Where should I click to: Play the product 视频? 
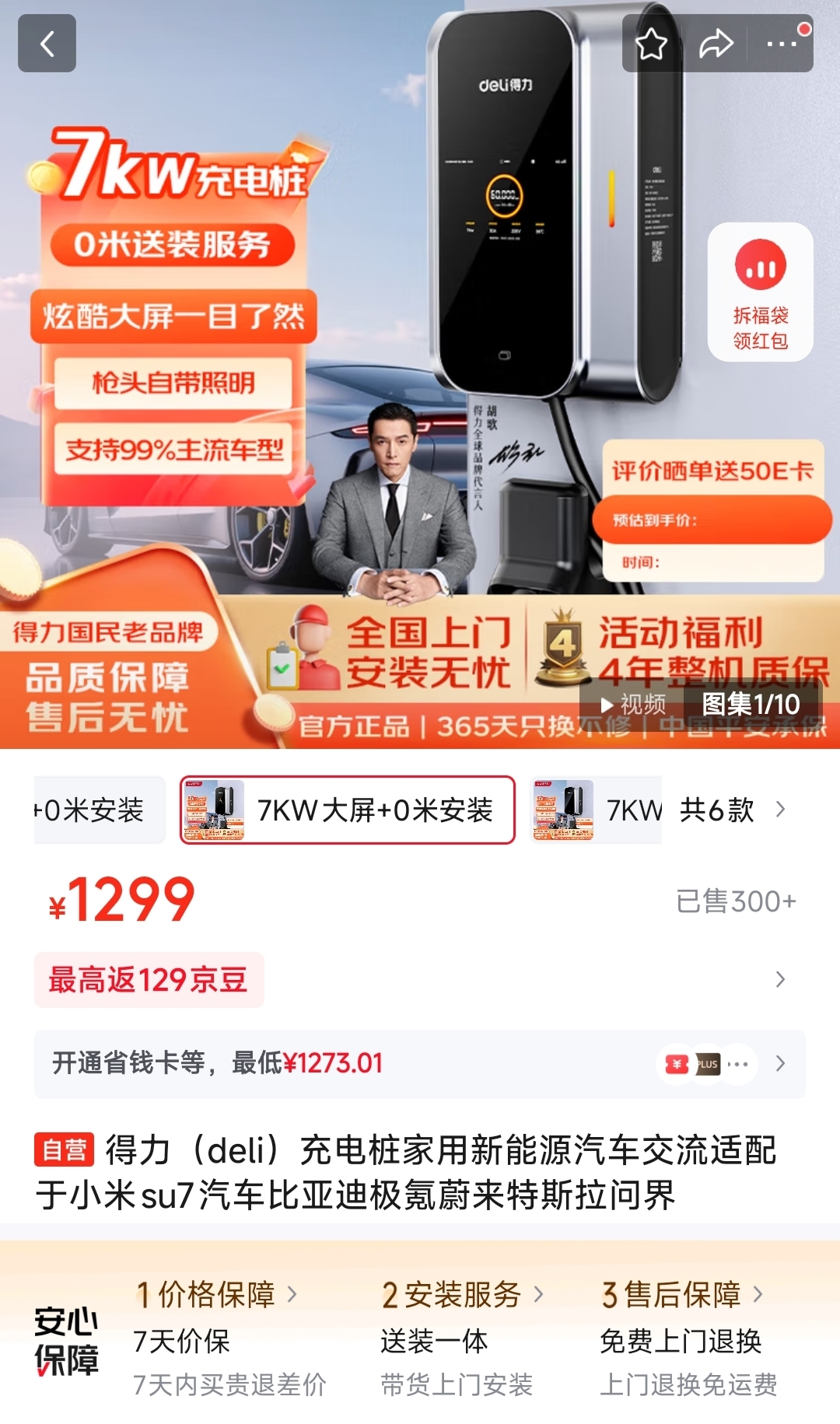click(x=633, y=705)
